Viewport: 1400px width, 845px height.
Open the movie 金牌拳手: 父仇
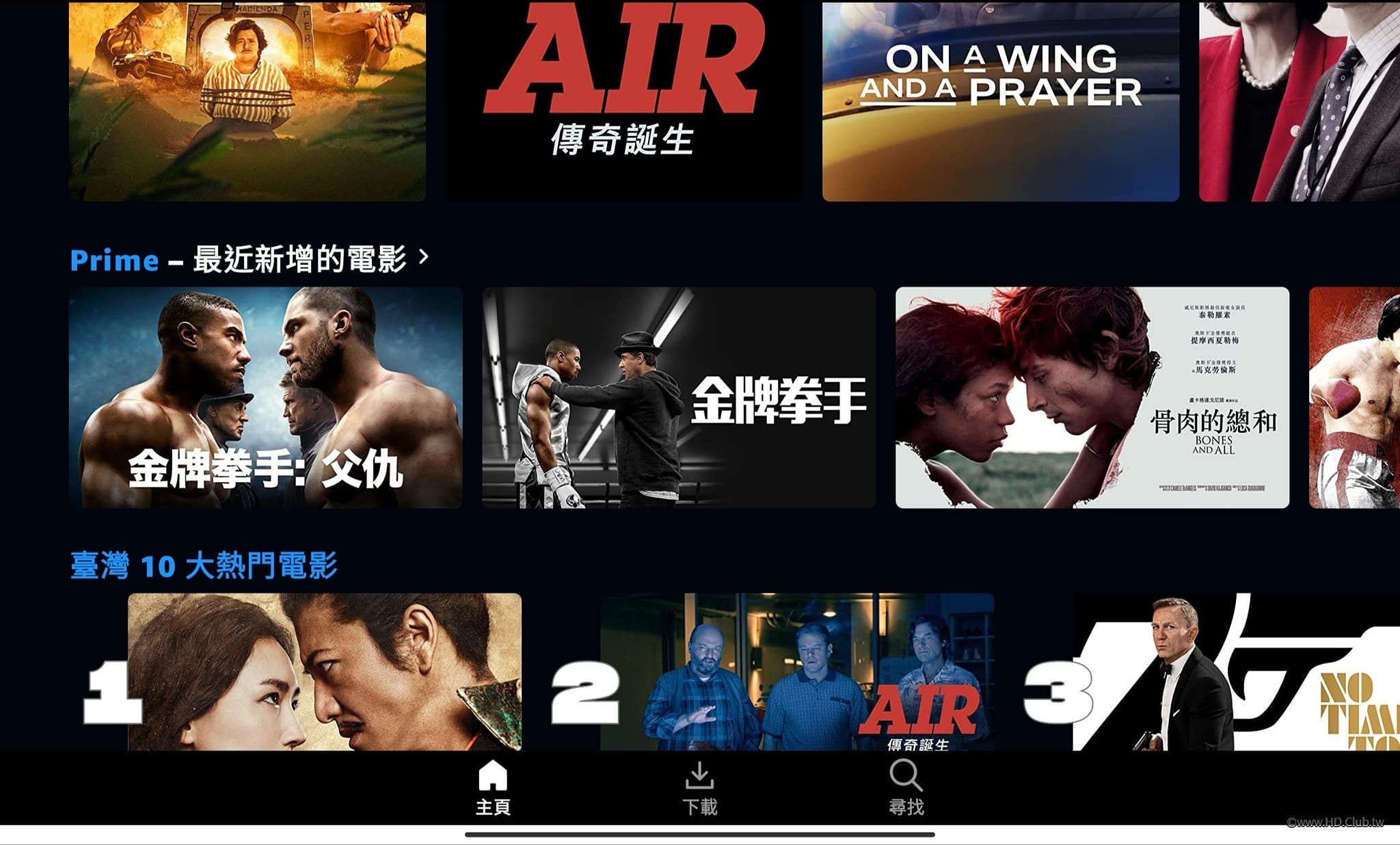[x=265, y=397]
